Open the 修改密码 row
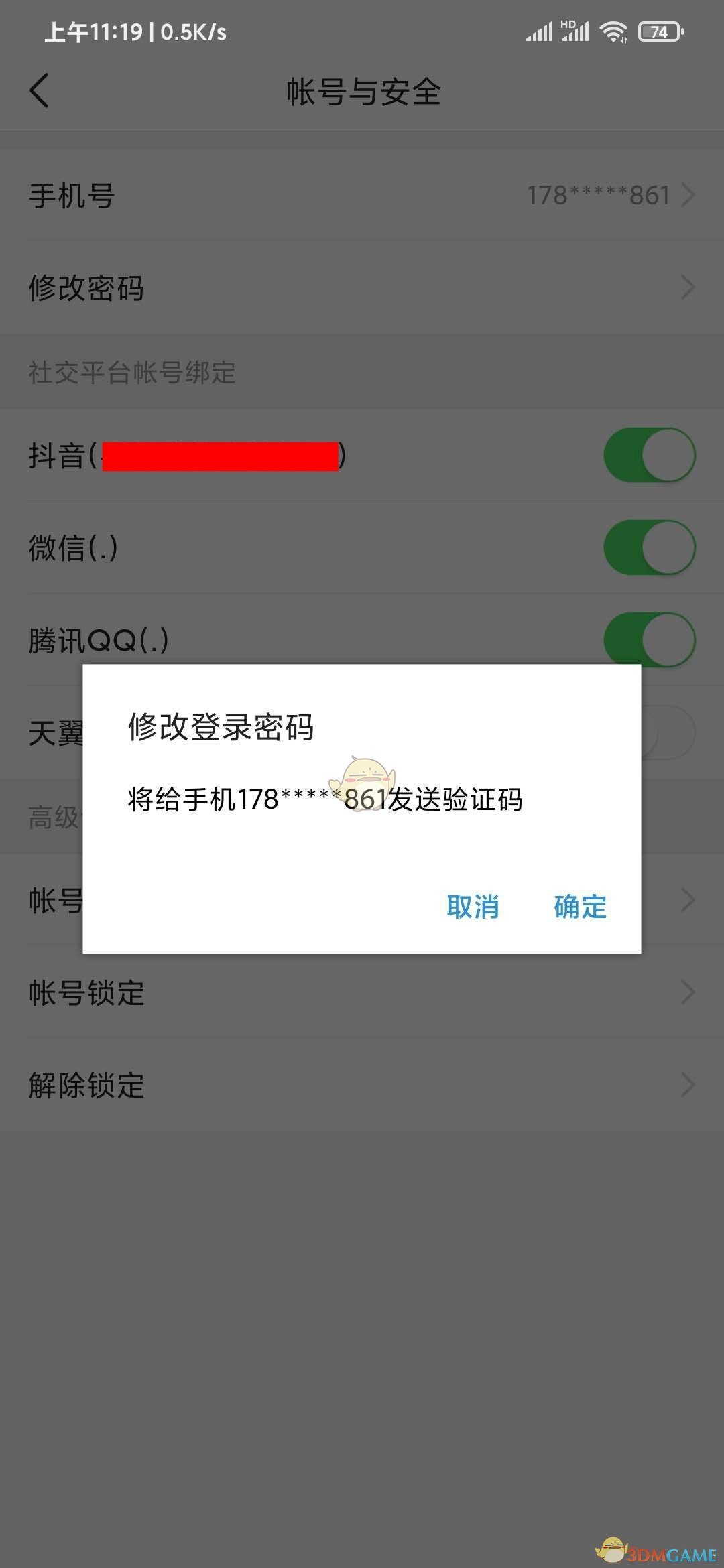Image resolution: width=724 pixels, height=1568 pixels. click(362, 288)
